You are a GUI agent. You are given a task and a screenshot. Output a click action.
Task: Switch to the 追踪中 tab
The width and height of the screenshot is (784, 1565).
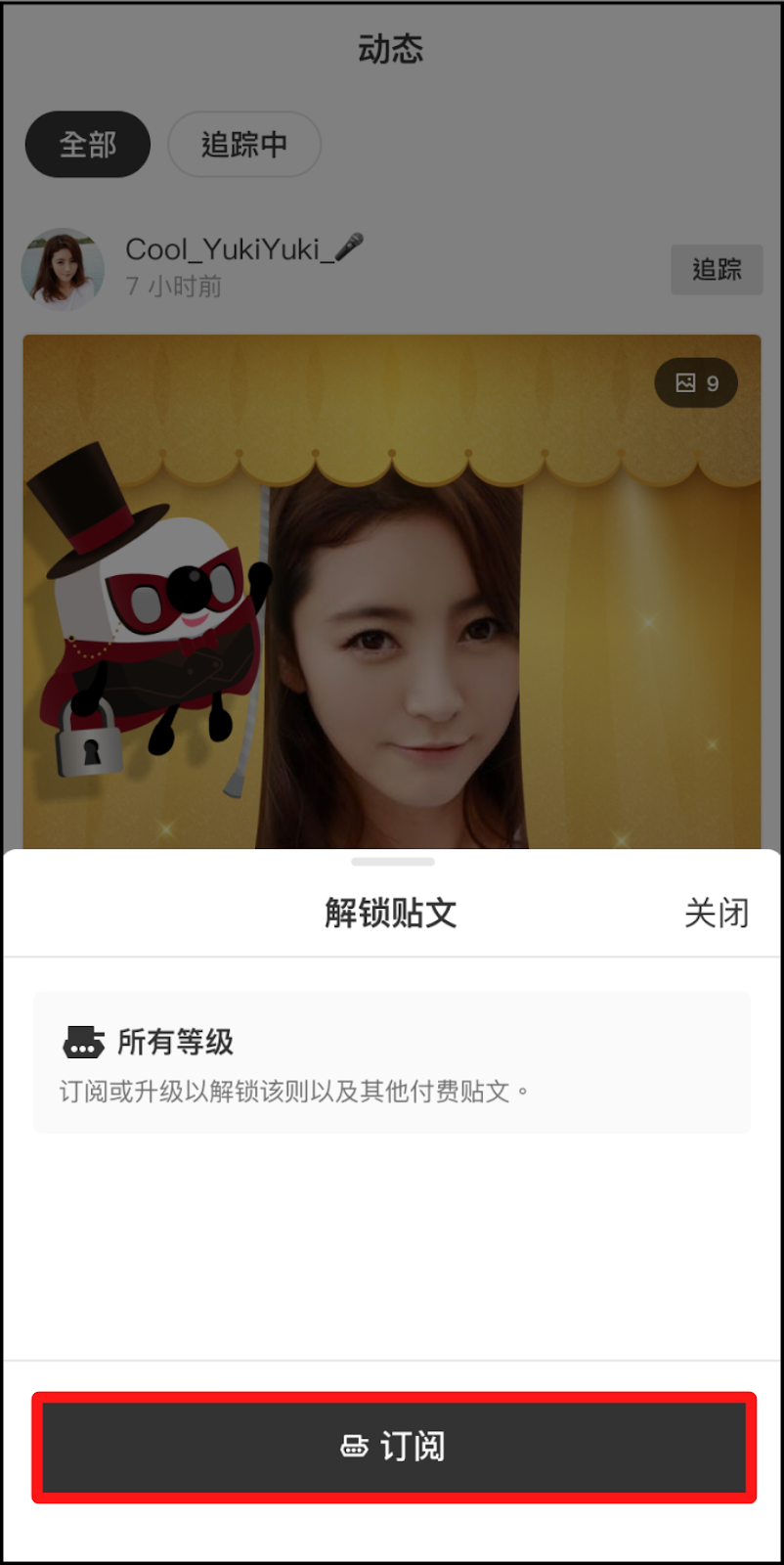244,145
